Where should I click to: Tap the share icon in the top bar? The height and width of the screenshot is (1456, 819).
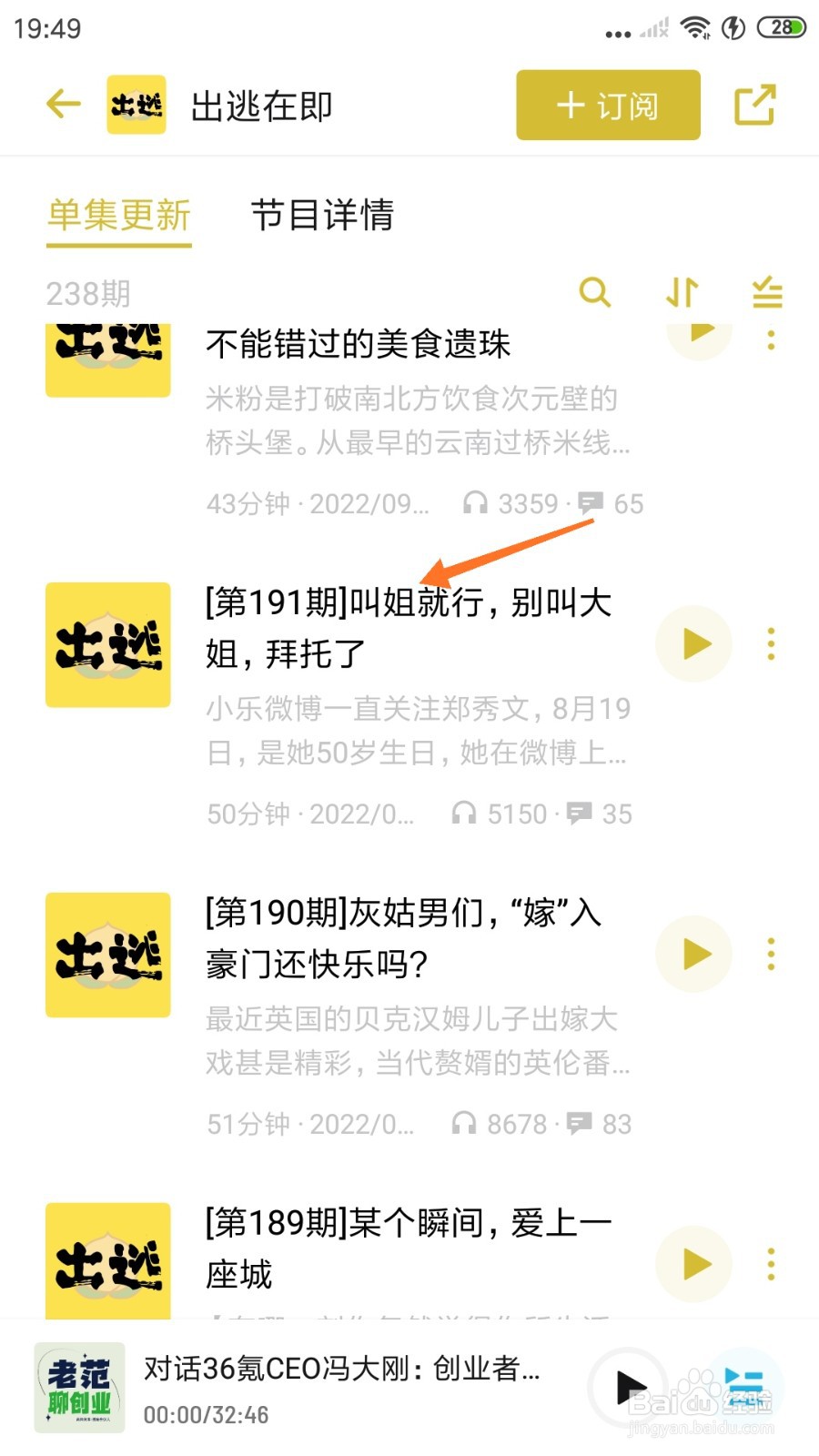click(755, 105)
